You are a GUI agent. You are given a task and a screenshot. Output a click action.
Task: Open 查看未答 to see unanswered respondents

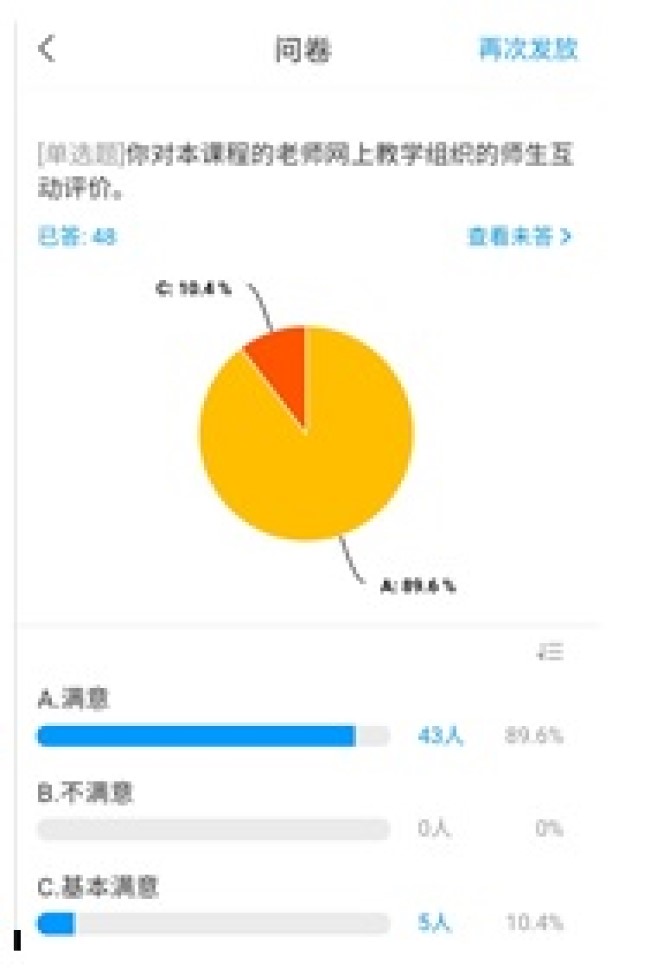tap(519, 237)
